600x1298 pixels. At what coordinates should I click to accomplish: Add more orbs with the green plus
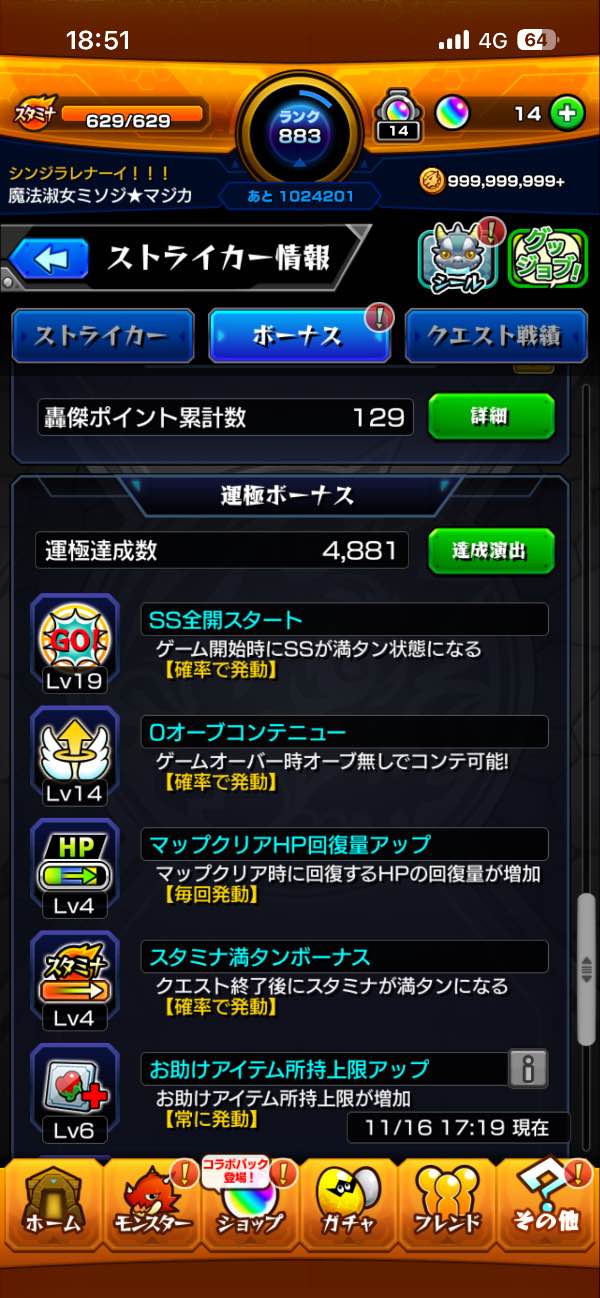pyautogui.click(x=567, y=114)
